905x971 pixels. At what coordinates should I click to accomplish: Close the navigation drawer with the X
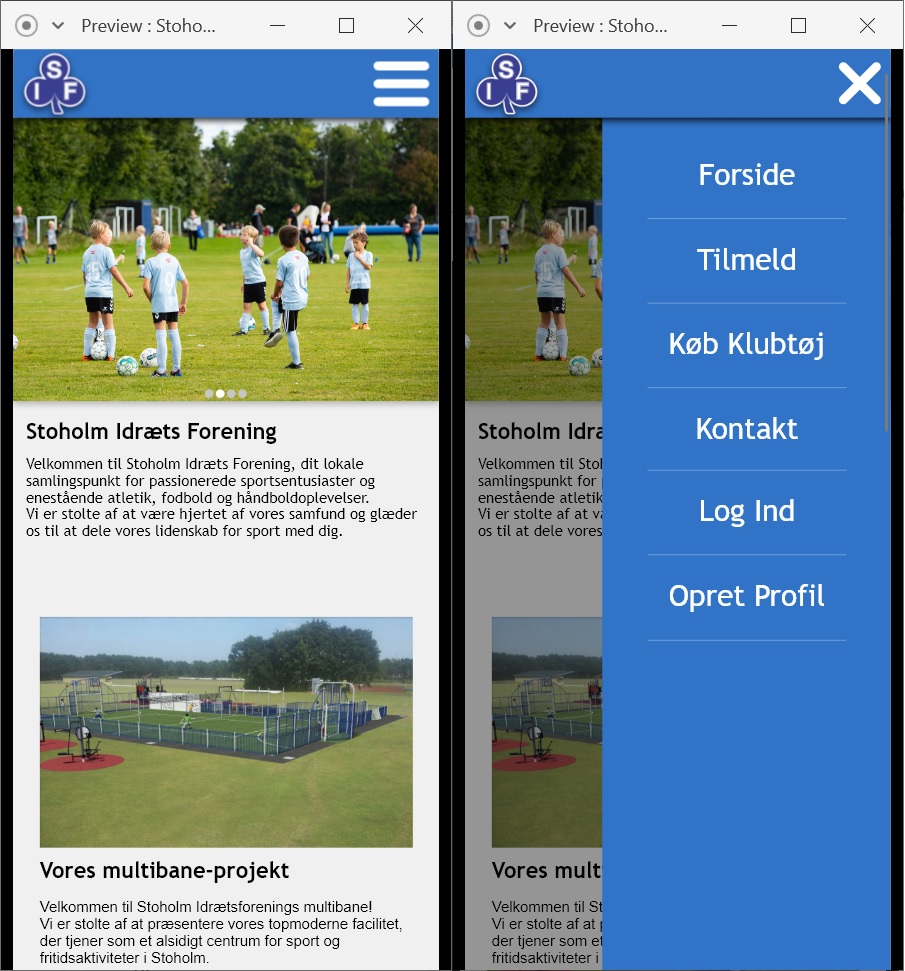click(859, 83)
